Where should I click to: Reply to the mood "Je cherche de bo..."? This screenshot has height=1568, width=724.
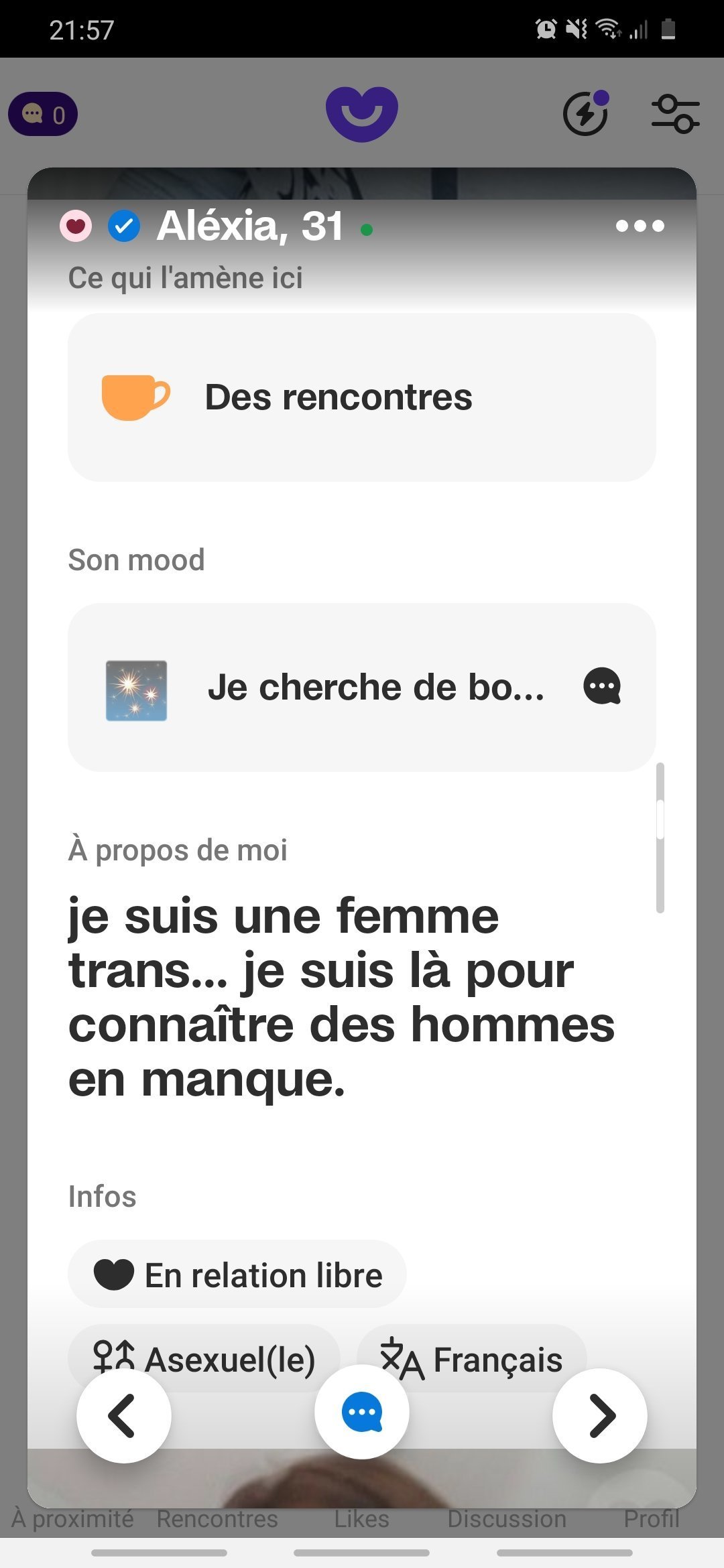coord(602,687)
